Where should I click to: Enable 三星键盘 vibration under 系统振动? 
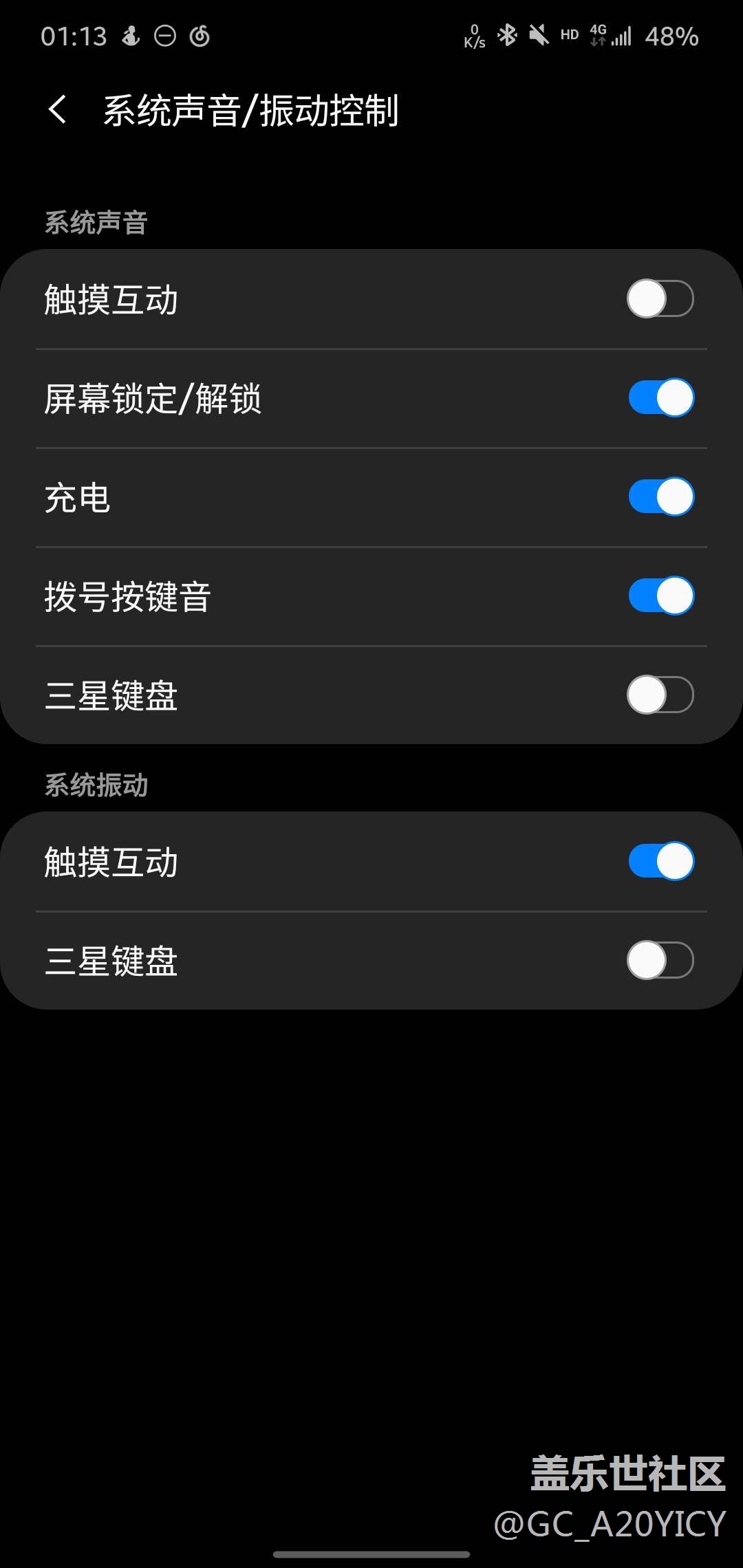(x=660, y=960)
